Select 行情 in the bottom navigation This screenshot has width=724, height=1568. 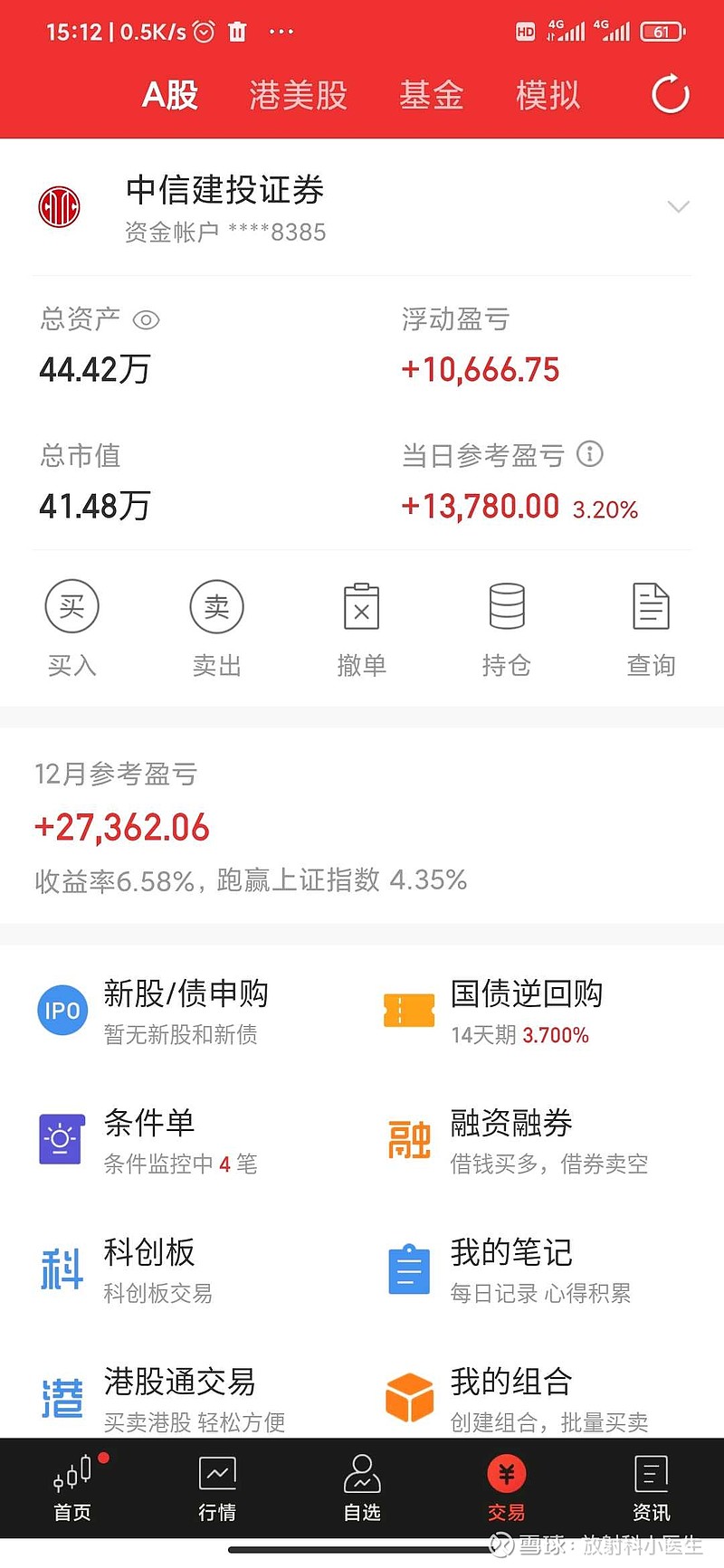coord(217,1487)
